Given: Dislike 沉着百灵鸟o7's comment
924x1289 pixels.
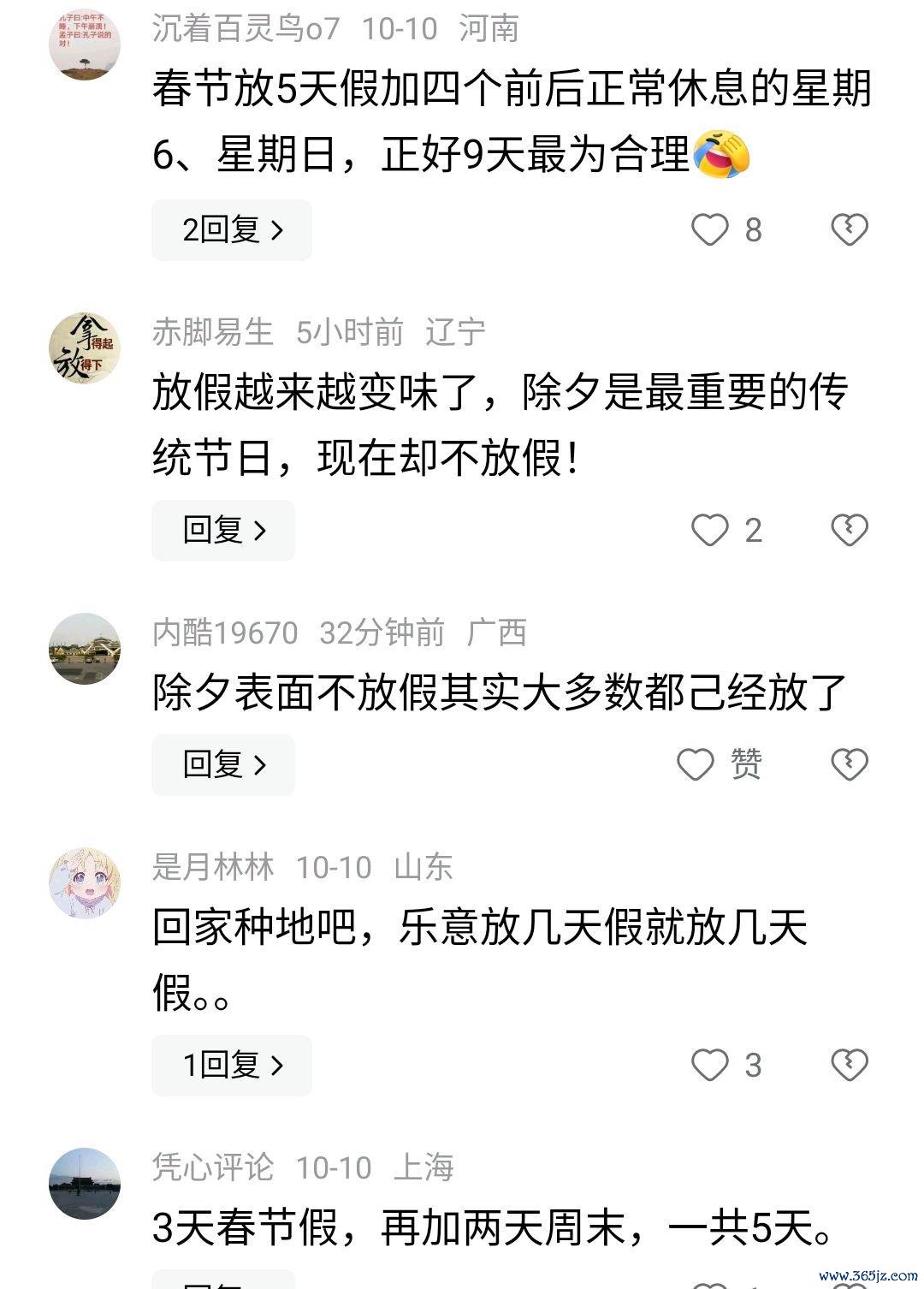Looking at the screenshot, I should (x=849, y=229).
